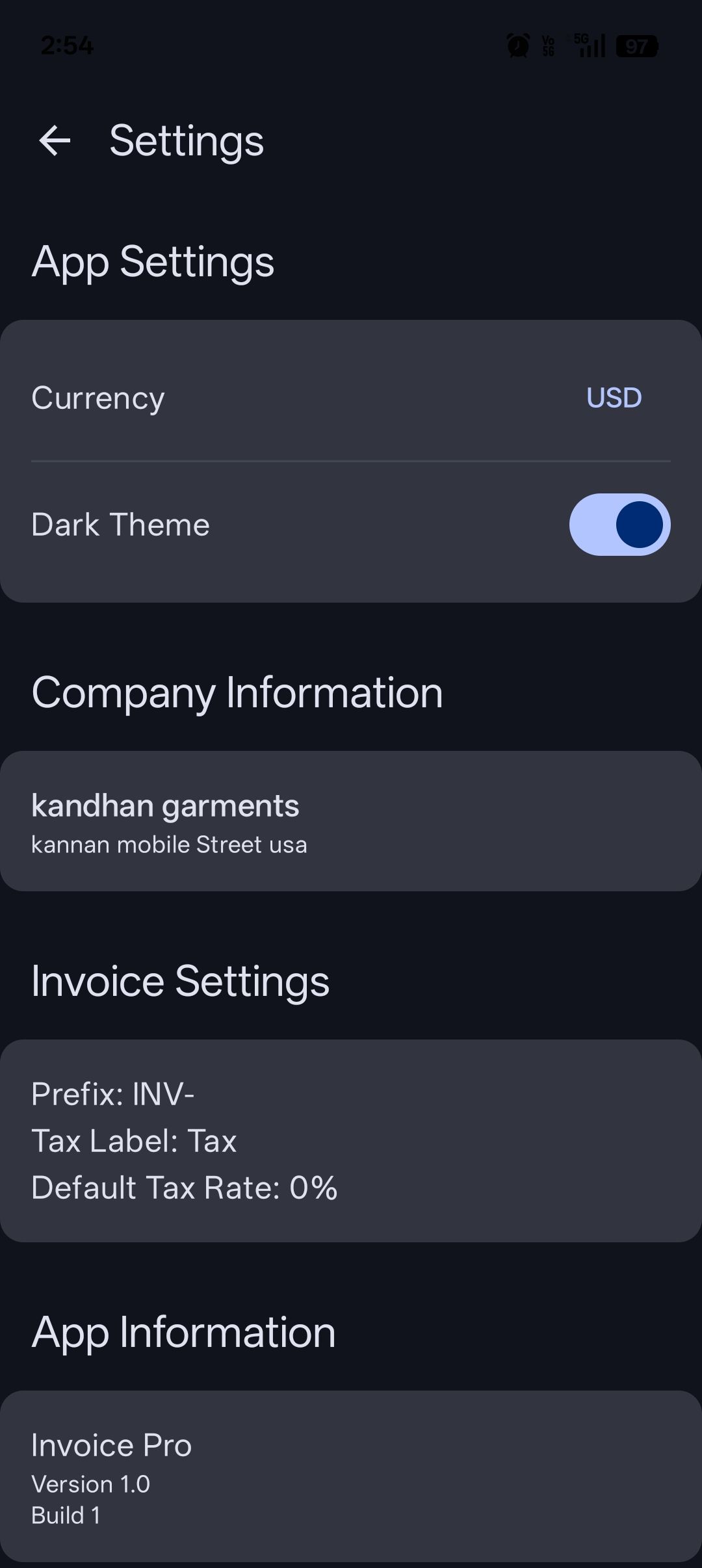The height and width of the screenshot is (1568, 702).
Task: Go back from Settings
Action: [55, 140]
